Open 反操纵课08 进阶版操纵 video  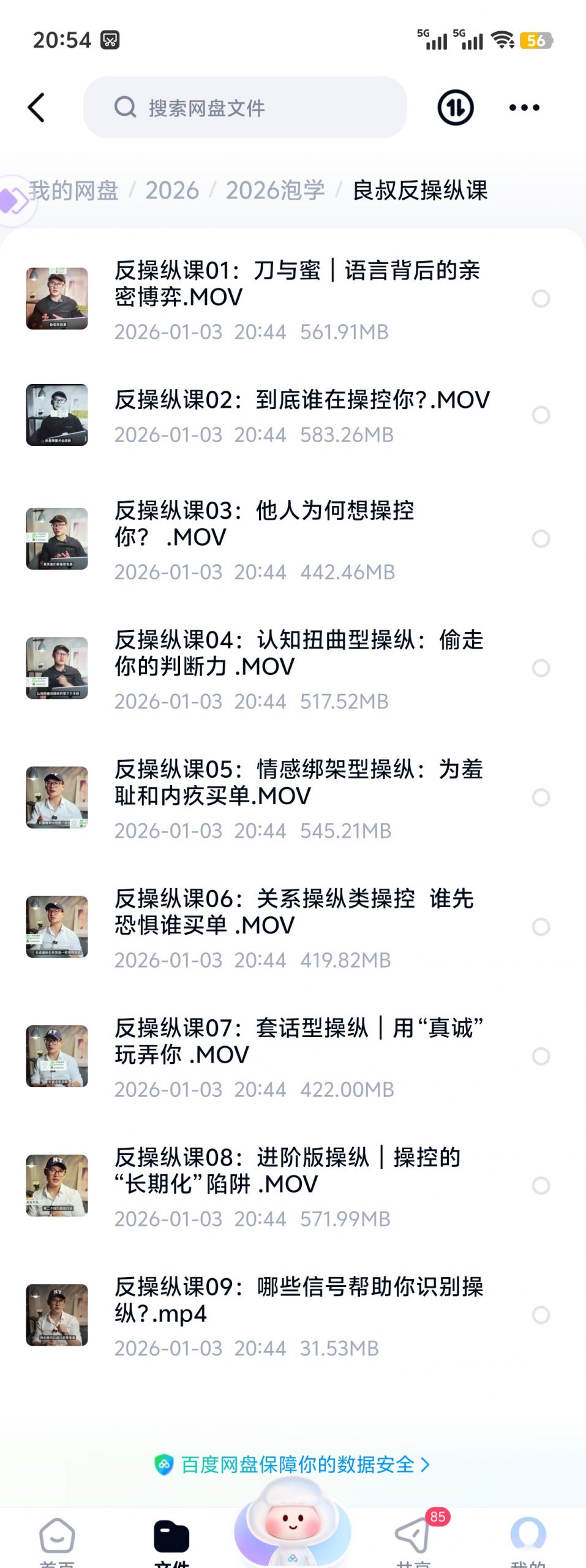(x=288, y=1170)
